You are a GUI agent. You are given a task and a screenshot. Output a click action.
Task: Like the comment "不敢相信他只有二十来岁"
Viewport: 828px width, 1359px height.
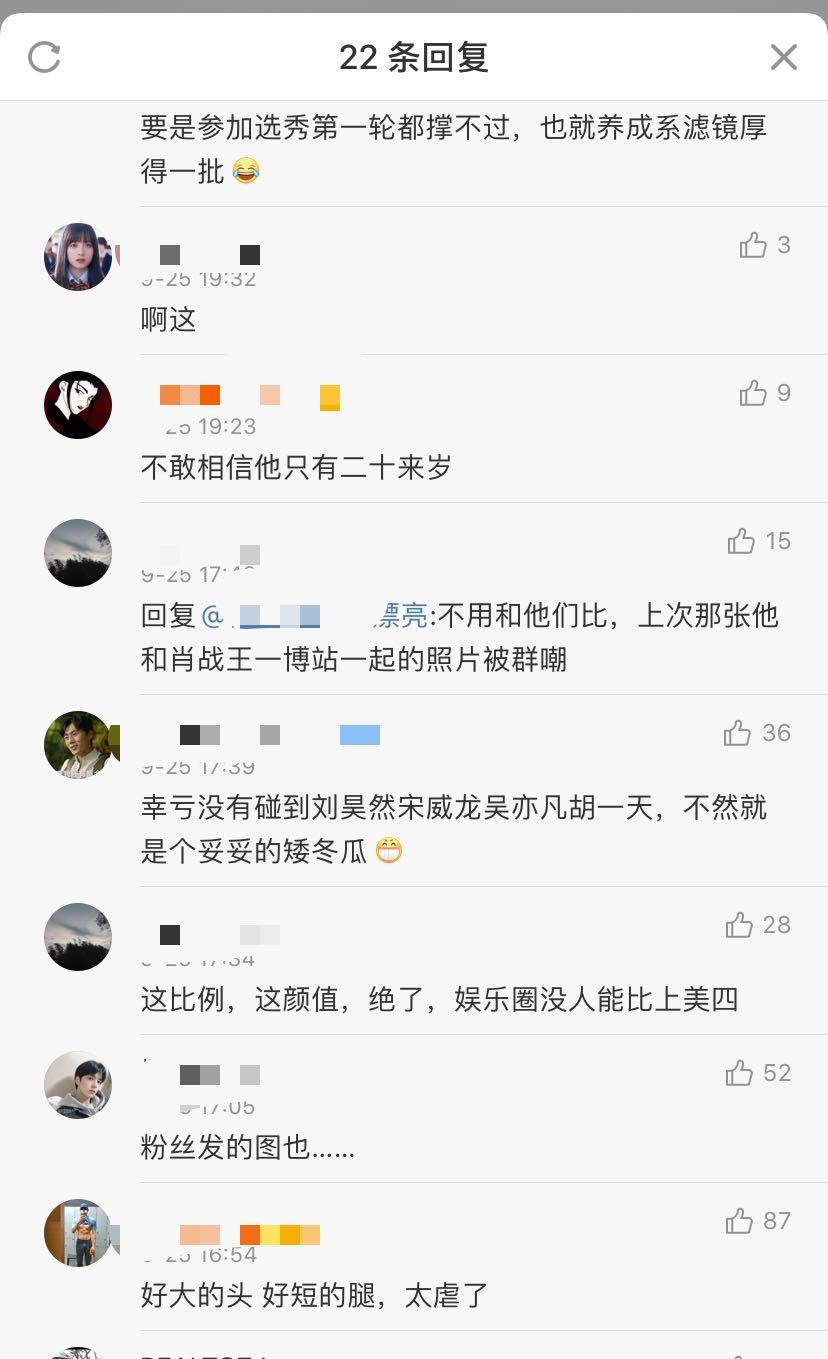(x=754, y=393)
